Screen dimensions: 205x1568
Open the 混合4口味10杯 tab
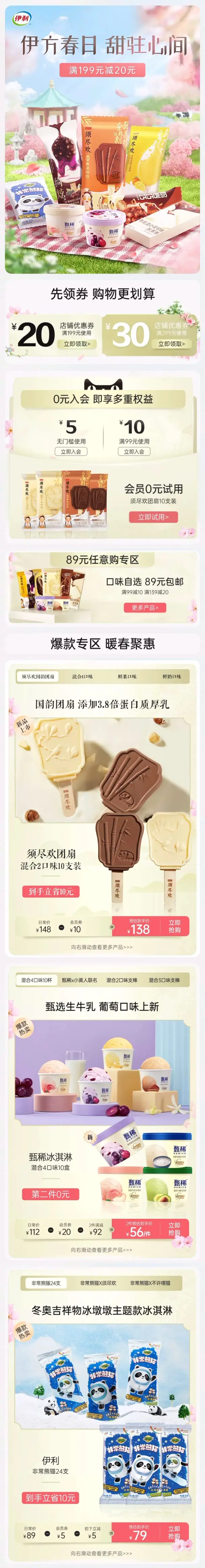(x=36, y=980)
